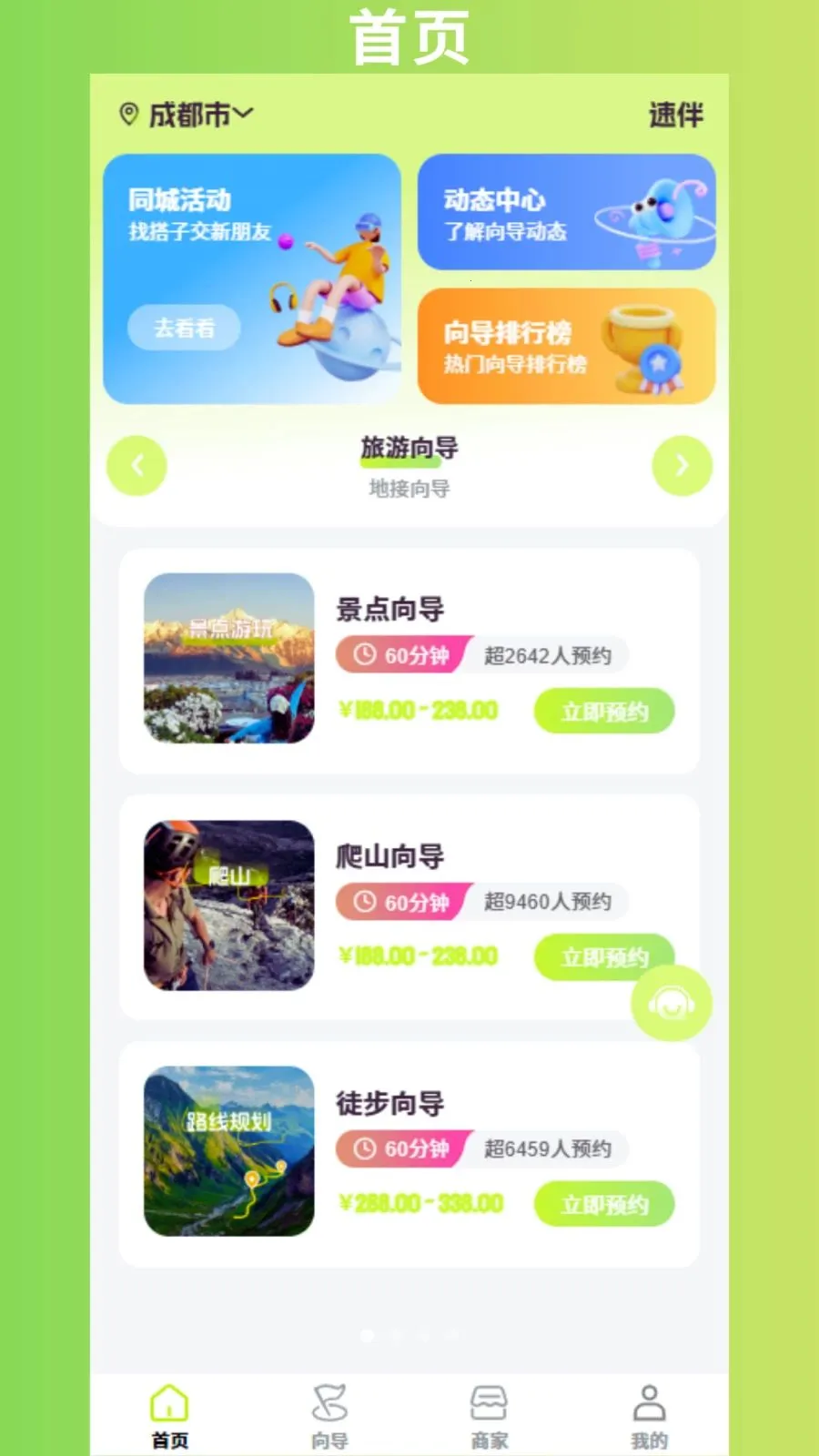The width and height of the screenshot is (819, 1456).
Task: Tap the right carousel arrow near 旅游向导
Action: (x=682, y=465)
